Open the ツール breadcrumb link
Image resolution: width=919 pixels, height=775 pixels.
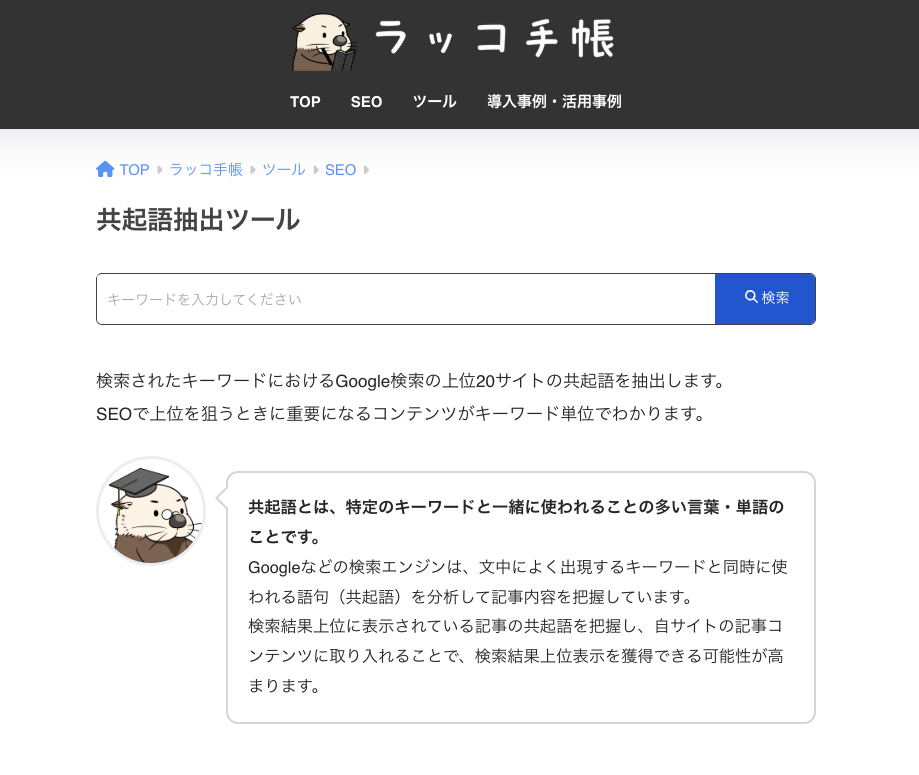point(284,170)
